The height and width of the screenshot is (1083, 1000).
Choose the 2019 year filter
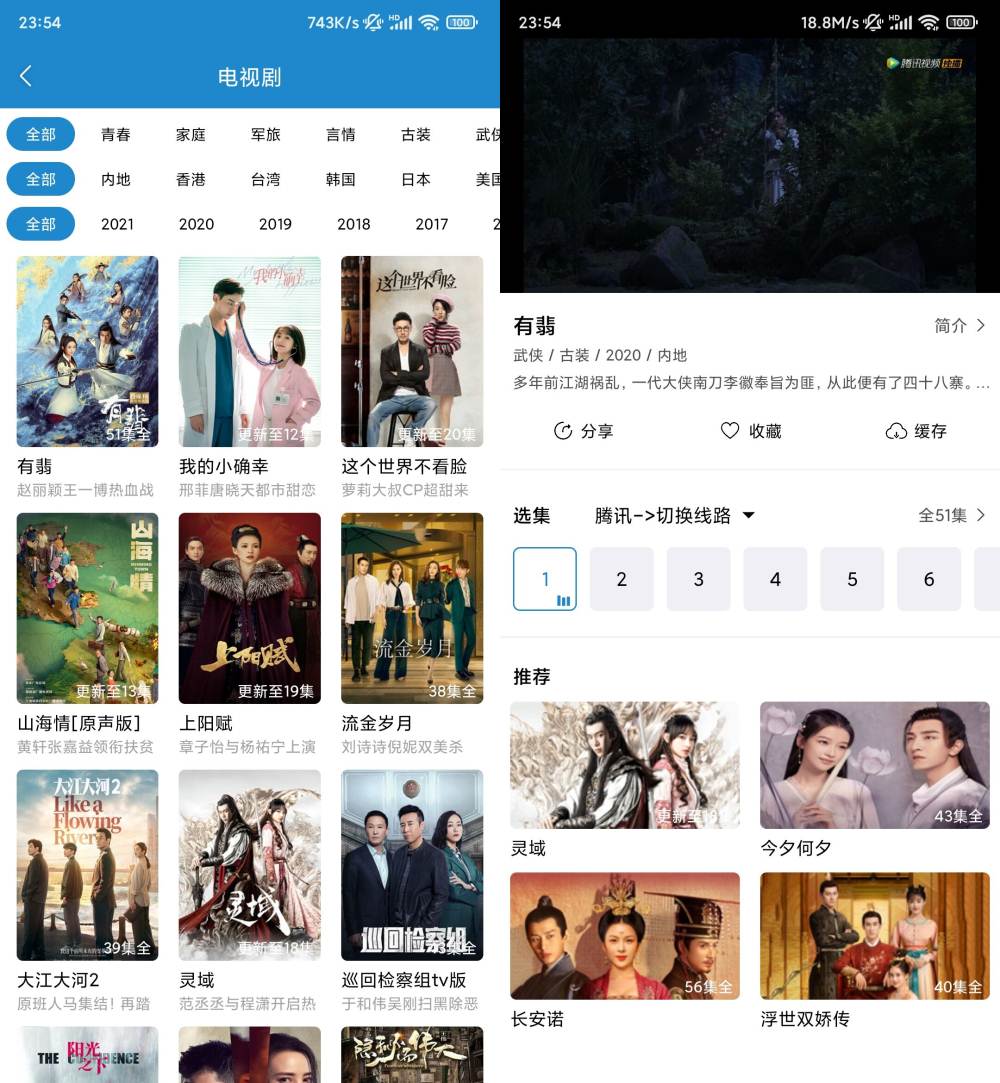tap(275, 224)
